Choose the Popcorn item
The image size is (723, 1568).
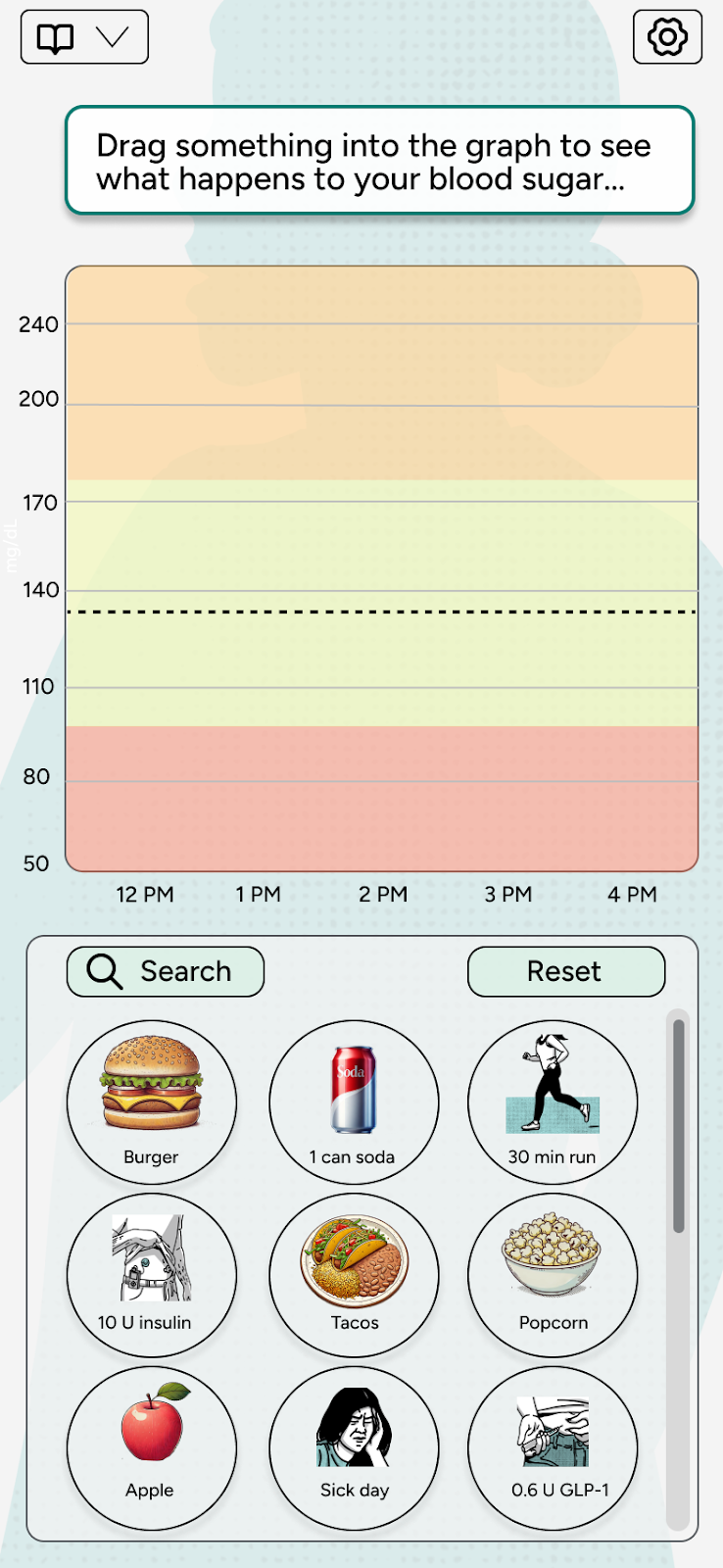click(x=553, y=1275)
